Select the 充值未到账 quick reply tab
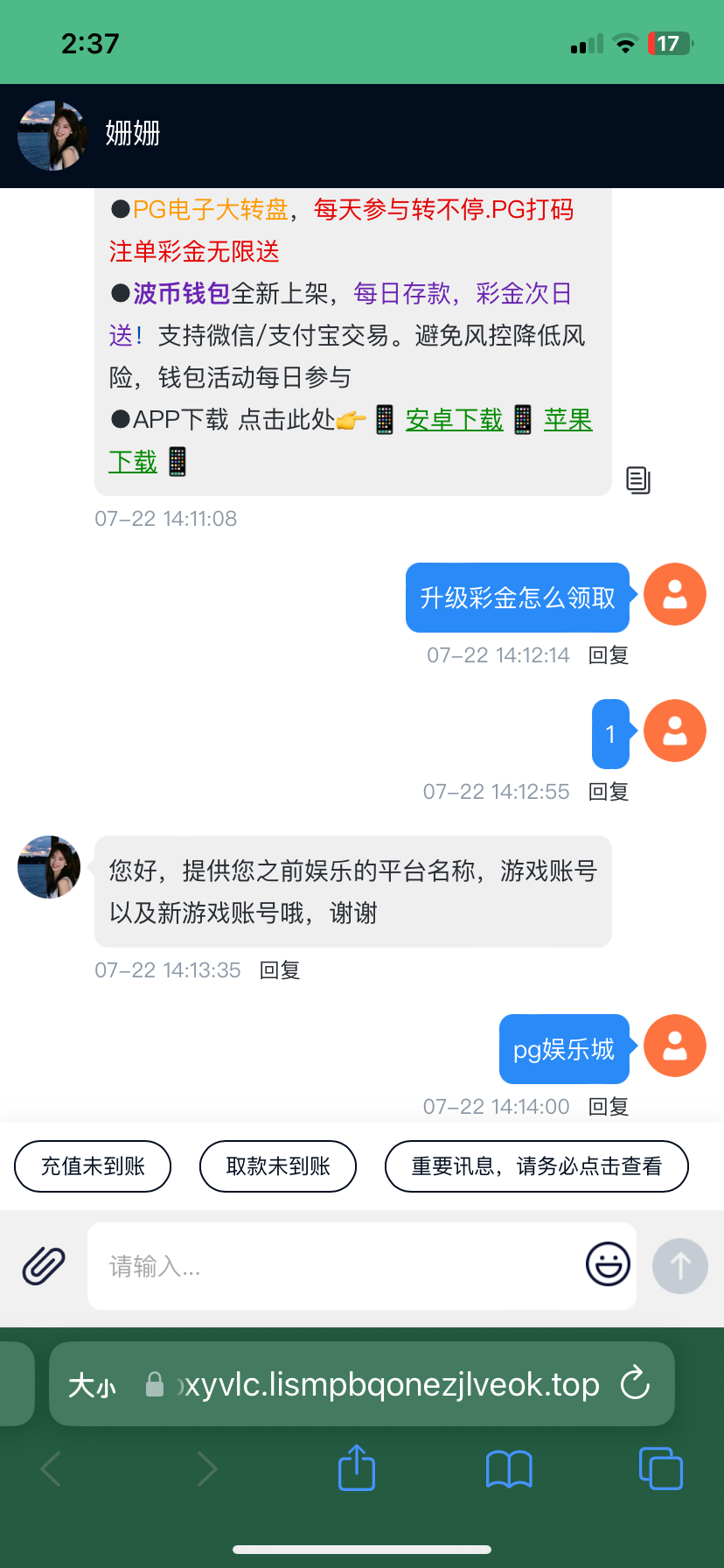724x1568 pixels. (92, 1165)
